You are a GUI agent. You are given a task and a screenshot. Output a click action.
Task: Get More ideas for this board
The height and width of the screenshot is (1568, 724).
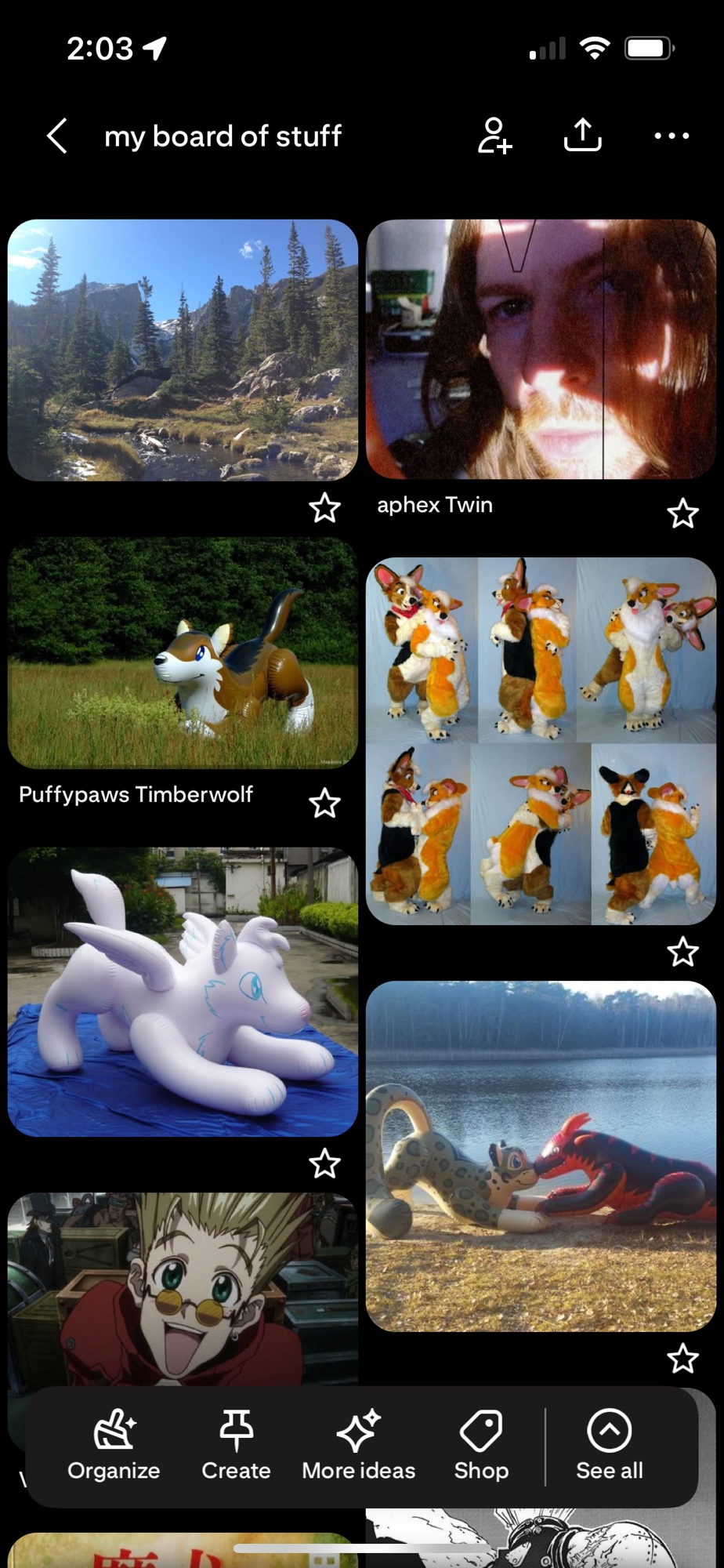click(359, 1446)
